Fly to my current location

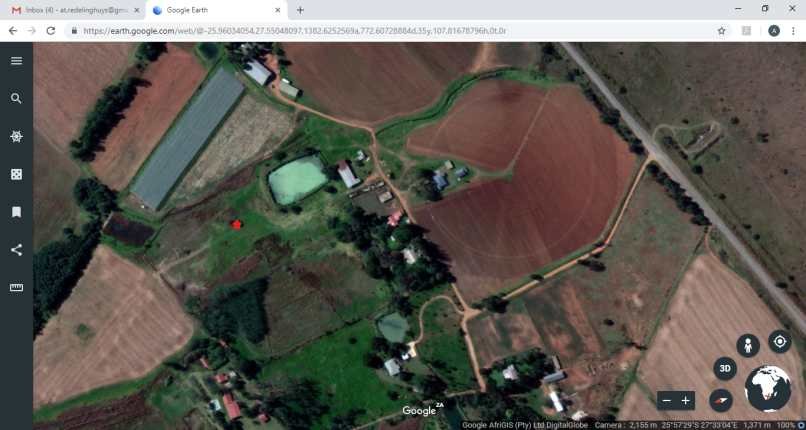click(x=780, y=341)
